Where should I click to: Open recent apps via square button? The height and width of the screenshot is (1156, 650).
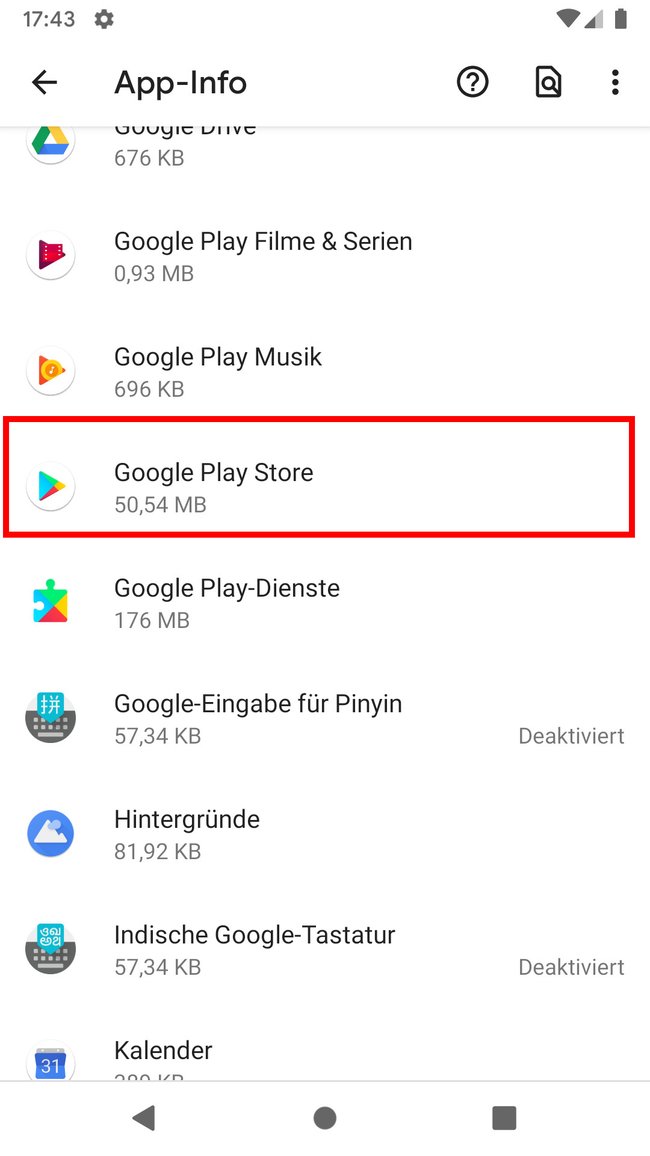click(x=504, y=1118)
